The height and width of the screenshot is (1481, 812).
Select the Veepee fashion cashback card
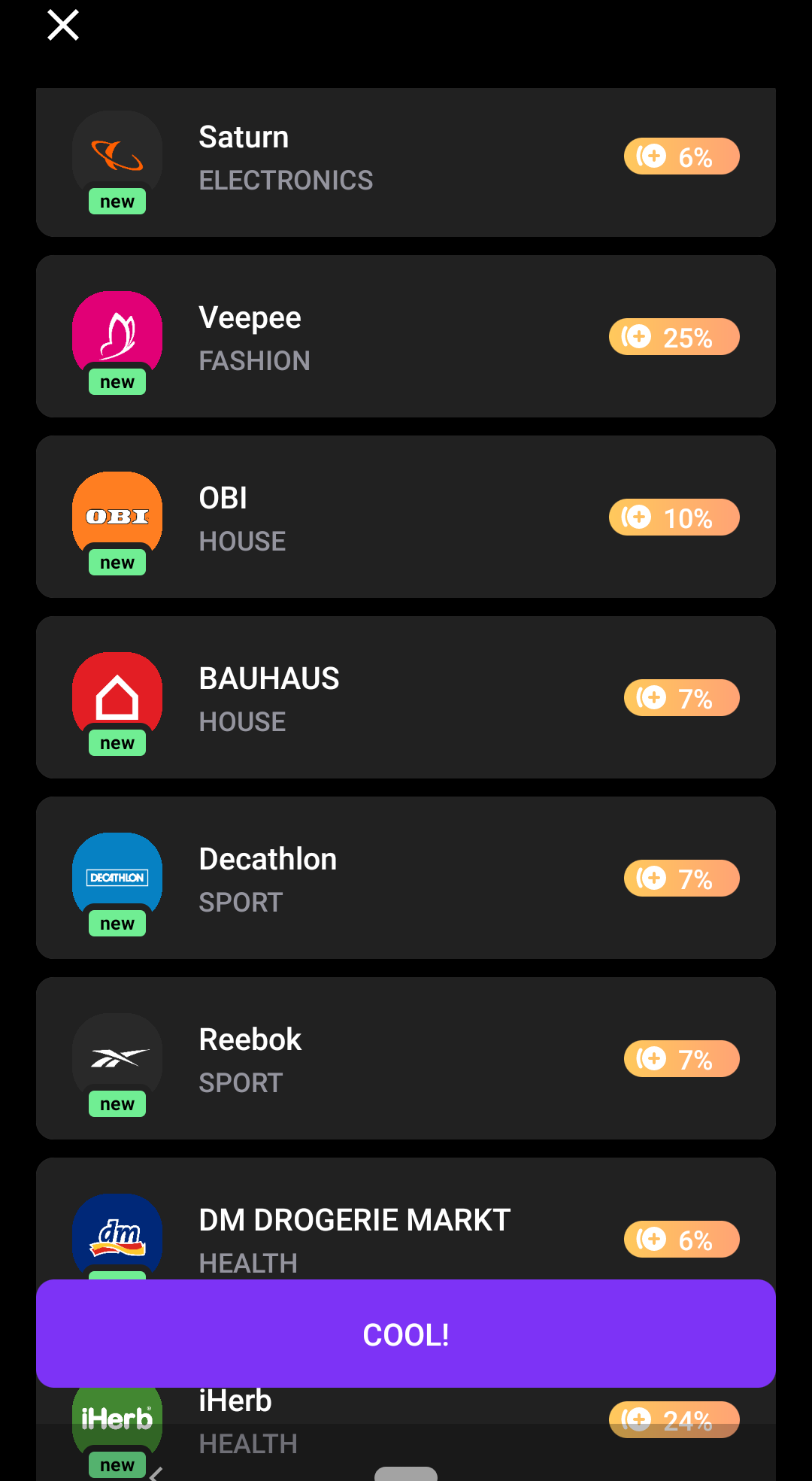click(x=406, y=336)
